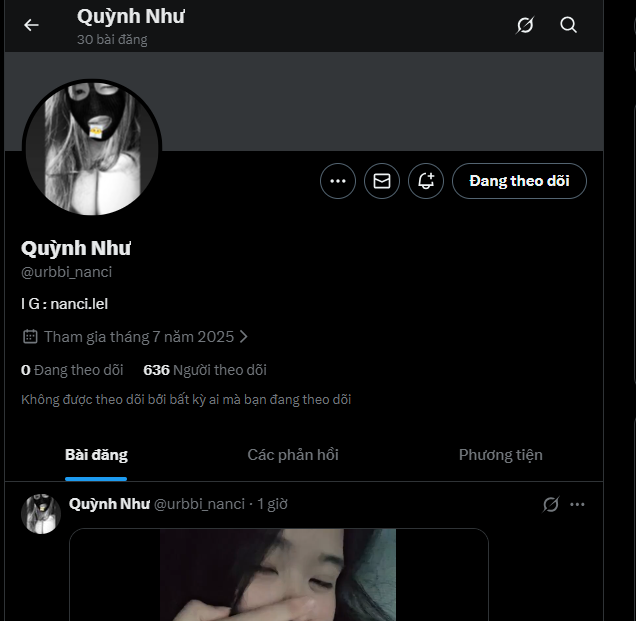Screen dimensions: 636x621
Task: Open the Grok icon in the top bar
Action: [525, 25]
